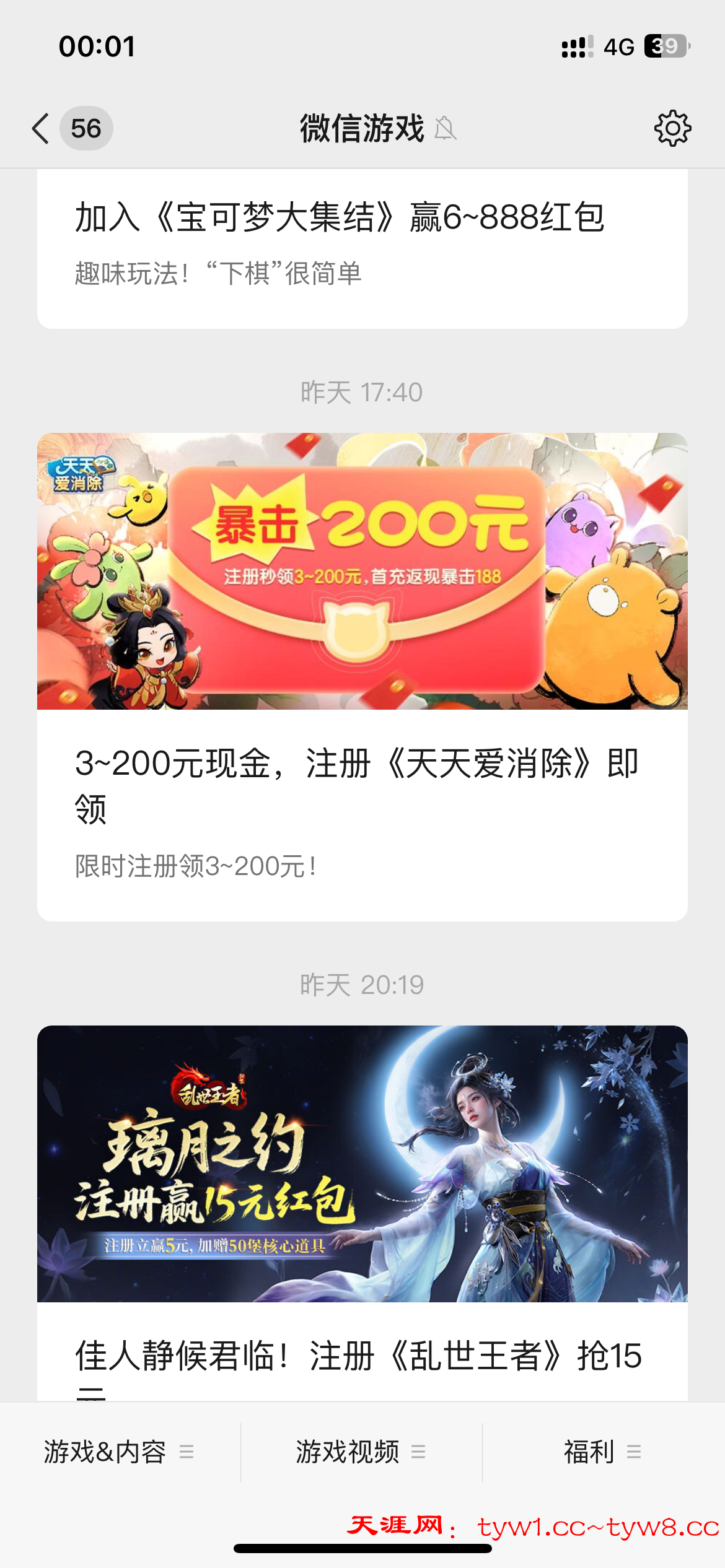Expand the 游戏视频 menu

click(x=361, y=1452)
